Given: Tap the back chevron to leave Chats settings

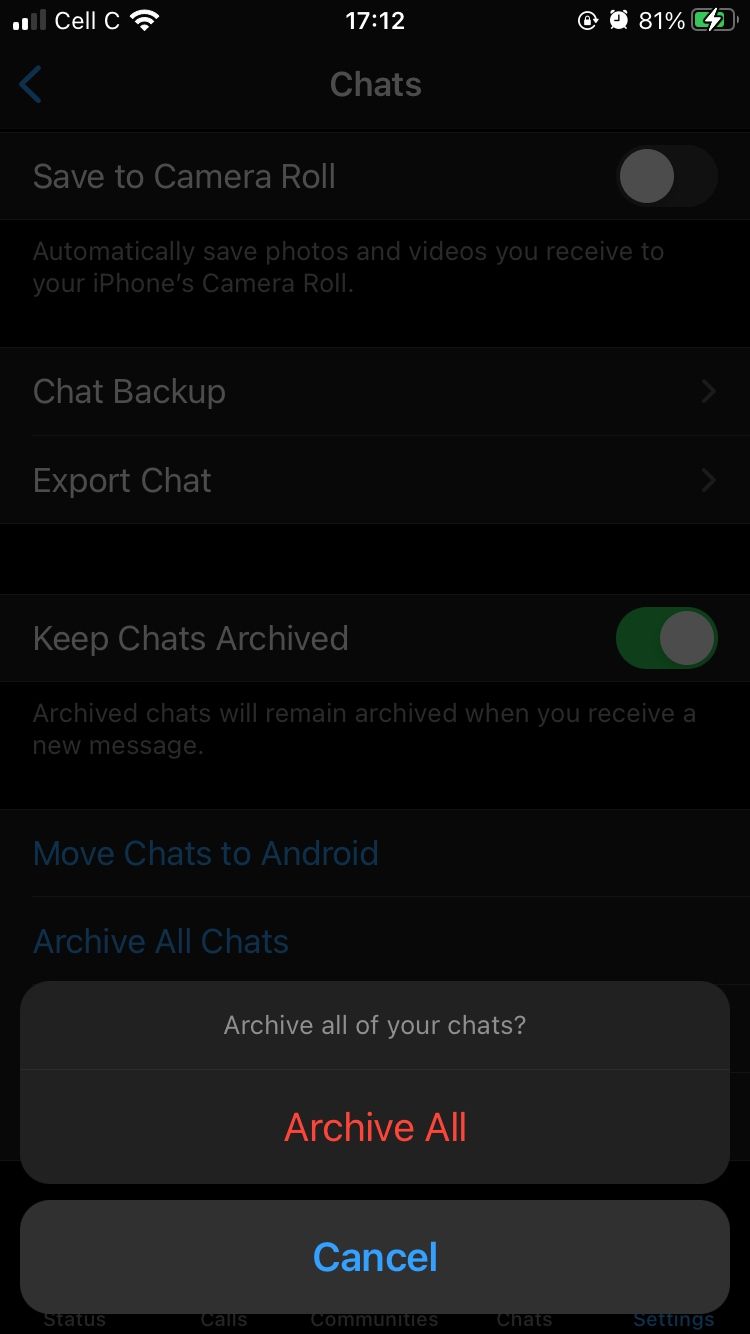Looking at the screenshot, I should [x=30, y=84].
